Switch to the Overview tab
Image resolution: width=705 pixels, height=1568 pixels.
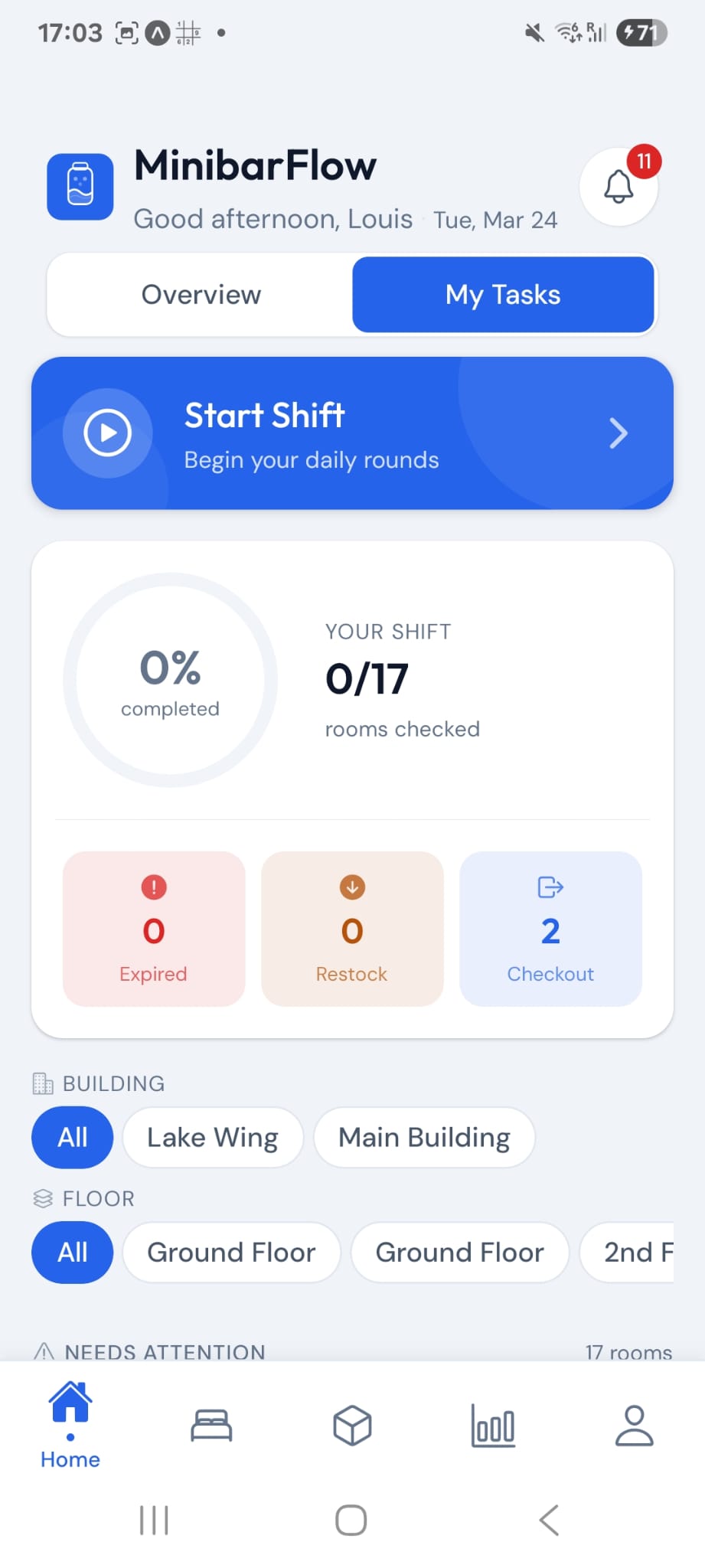coord(201,295)
